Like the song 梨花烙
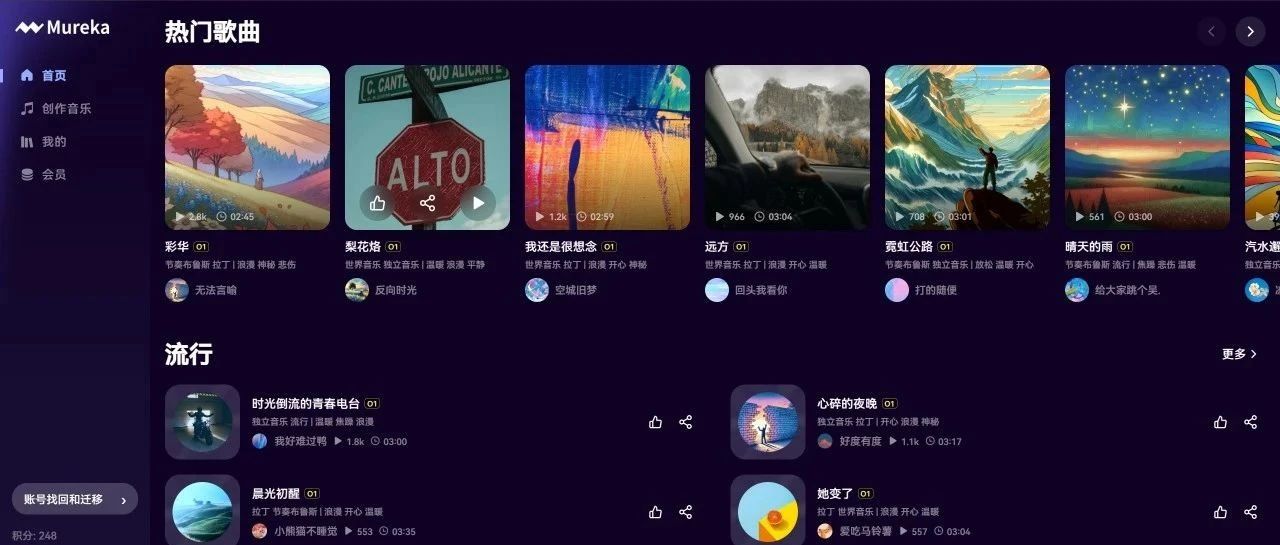Viewport: 1280px width, 545px height. pyautogui.click(x=377, y=203)
